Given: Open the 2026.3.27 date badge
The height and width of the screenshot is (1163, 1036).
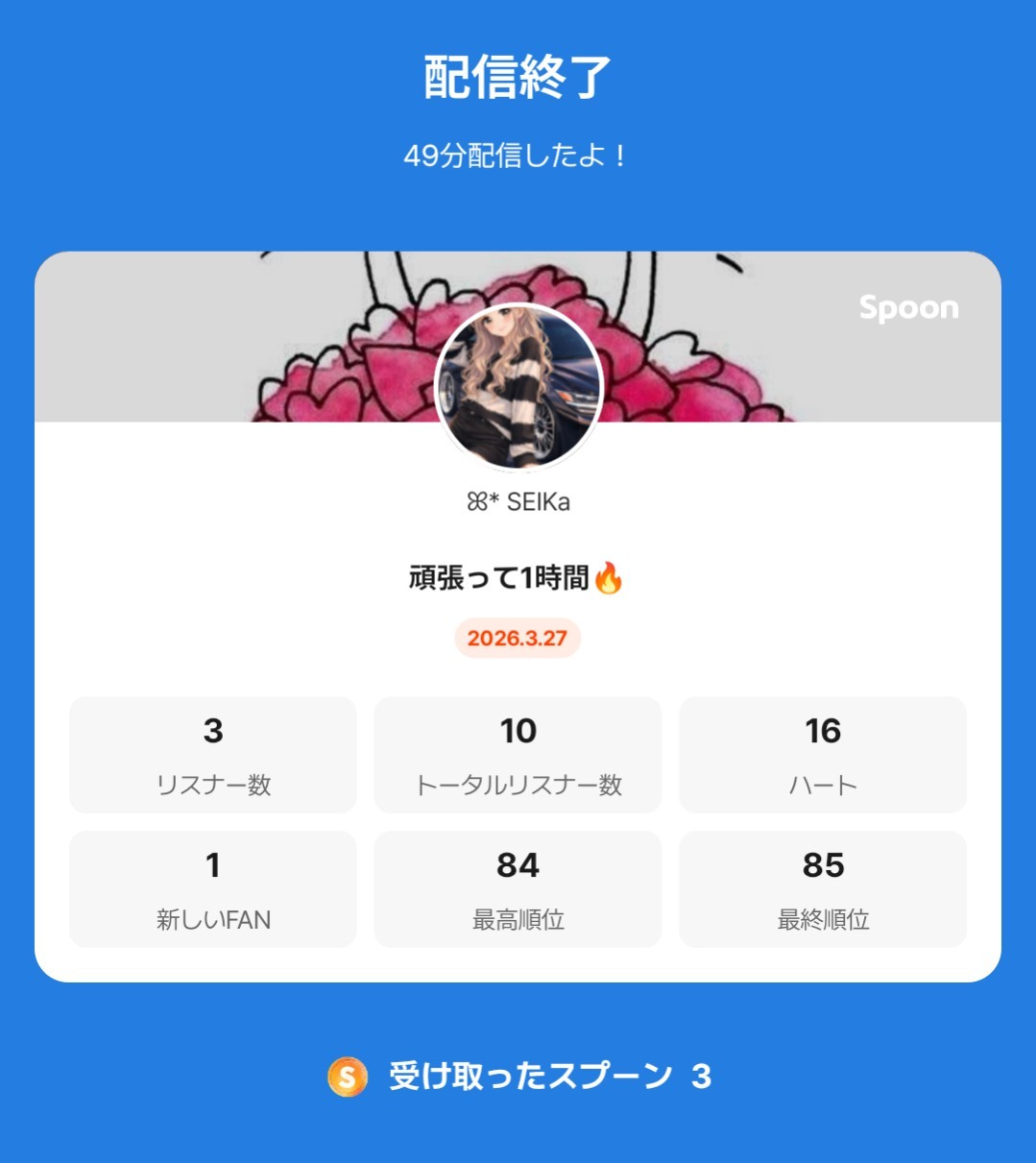Looking at the screenshot, I should click(518, 639).
